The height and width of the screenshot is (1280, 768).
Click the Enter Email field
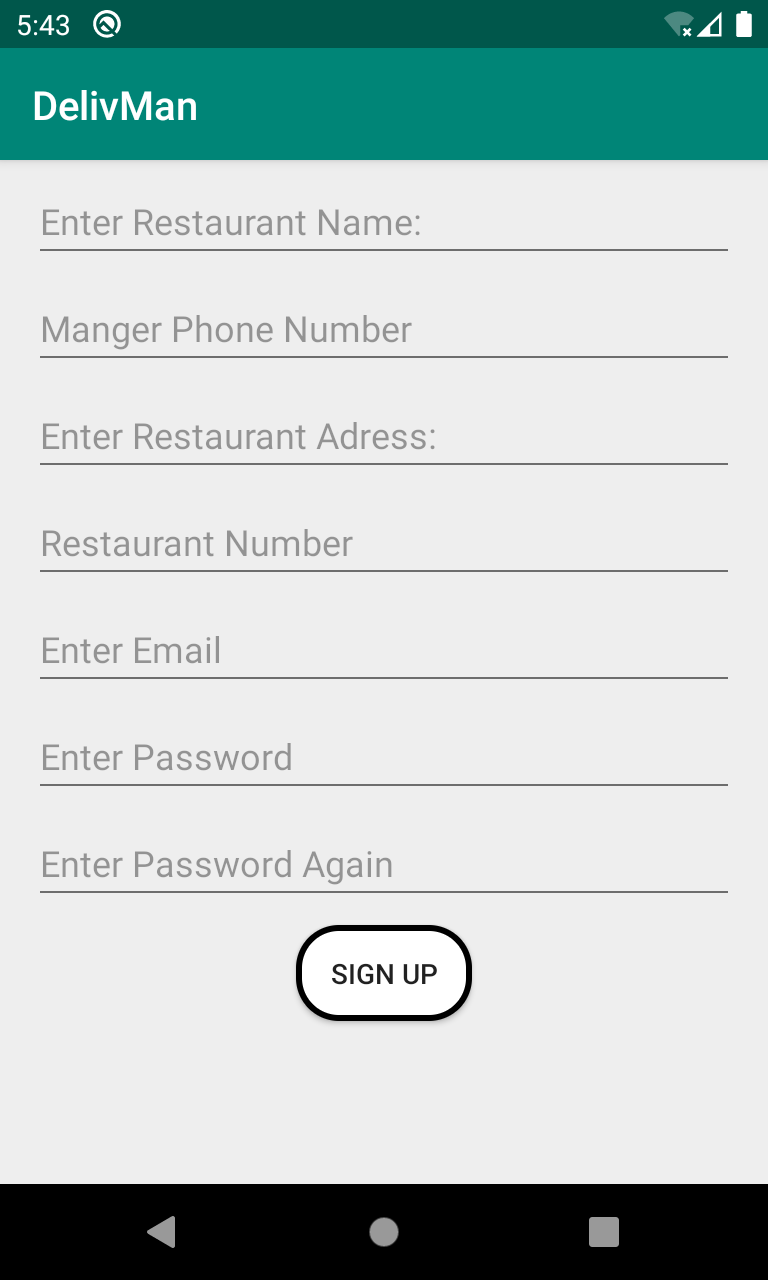point(383,651)
